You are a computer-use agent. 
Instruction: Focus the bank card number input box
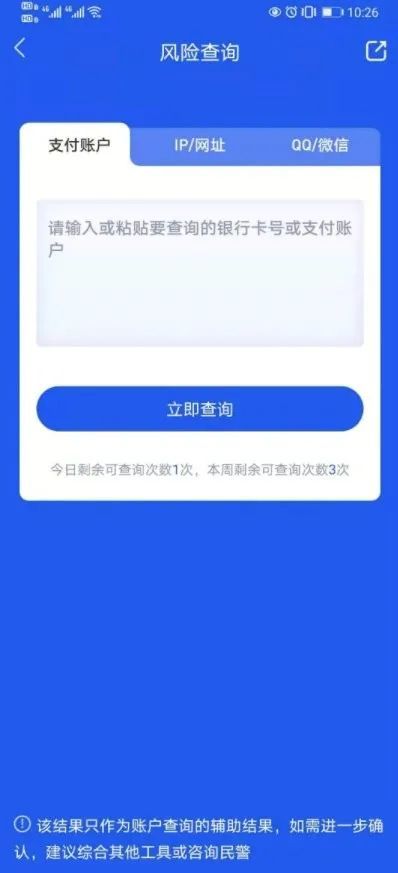200,273
